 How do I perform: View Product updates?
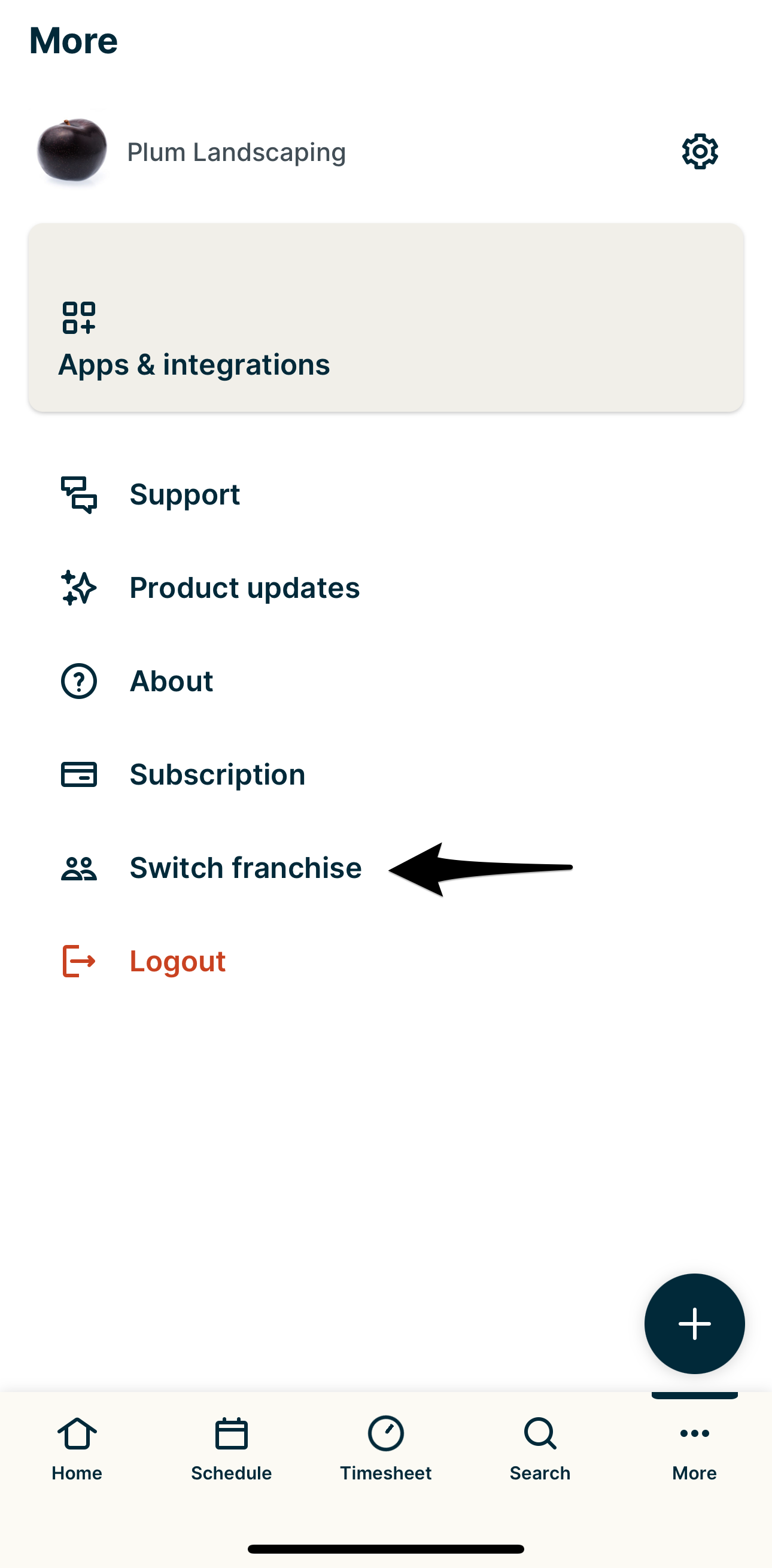244,588
